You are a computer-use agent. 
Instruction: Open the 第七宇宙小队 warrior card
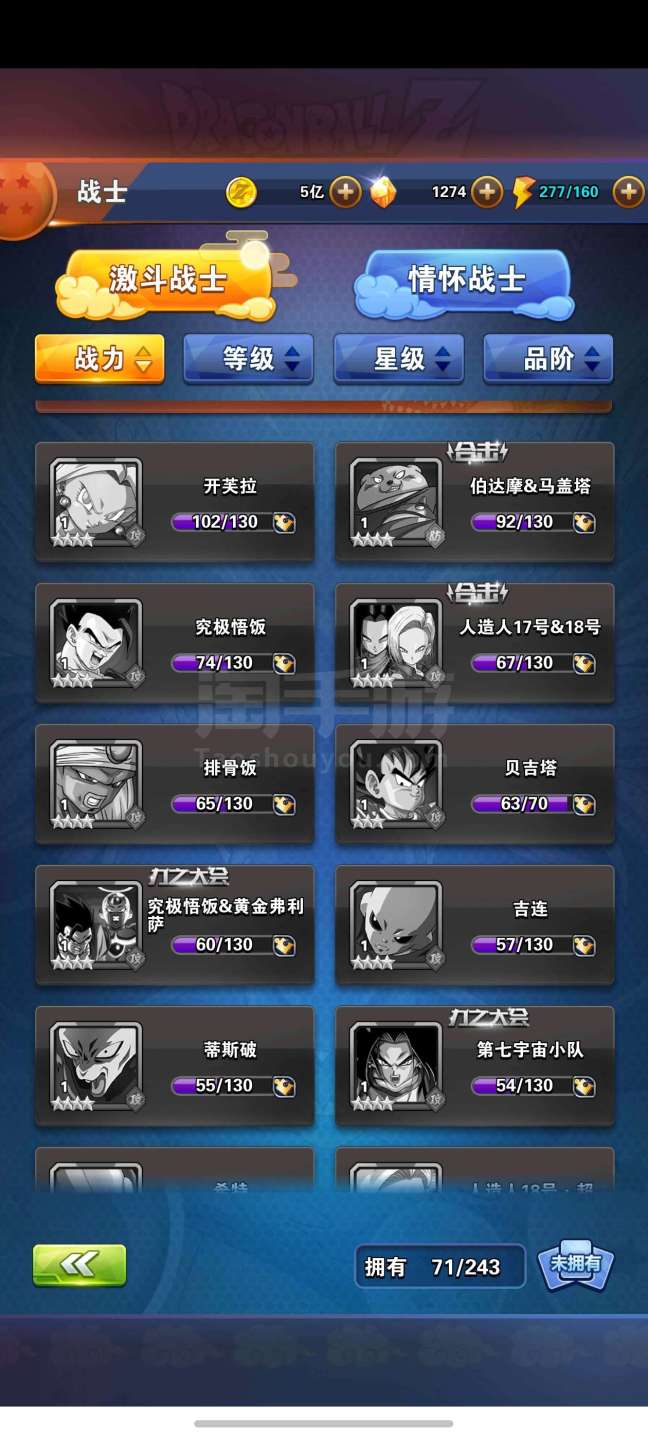474,1067
